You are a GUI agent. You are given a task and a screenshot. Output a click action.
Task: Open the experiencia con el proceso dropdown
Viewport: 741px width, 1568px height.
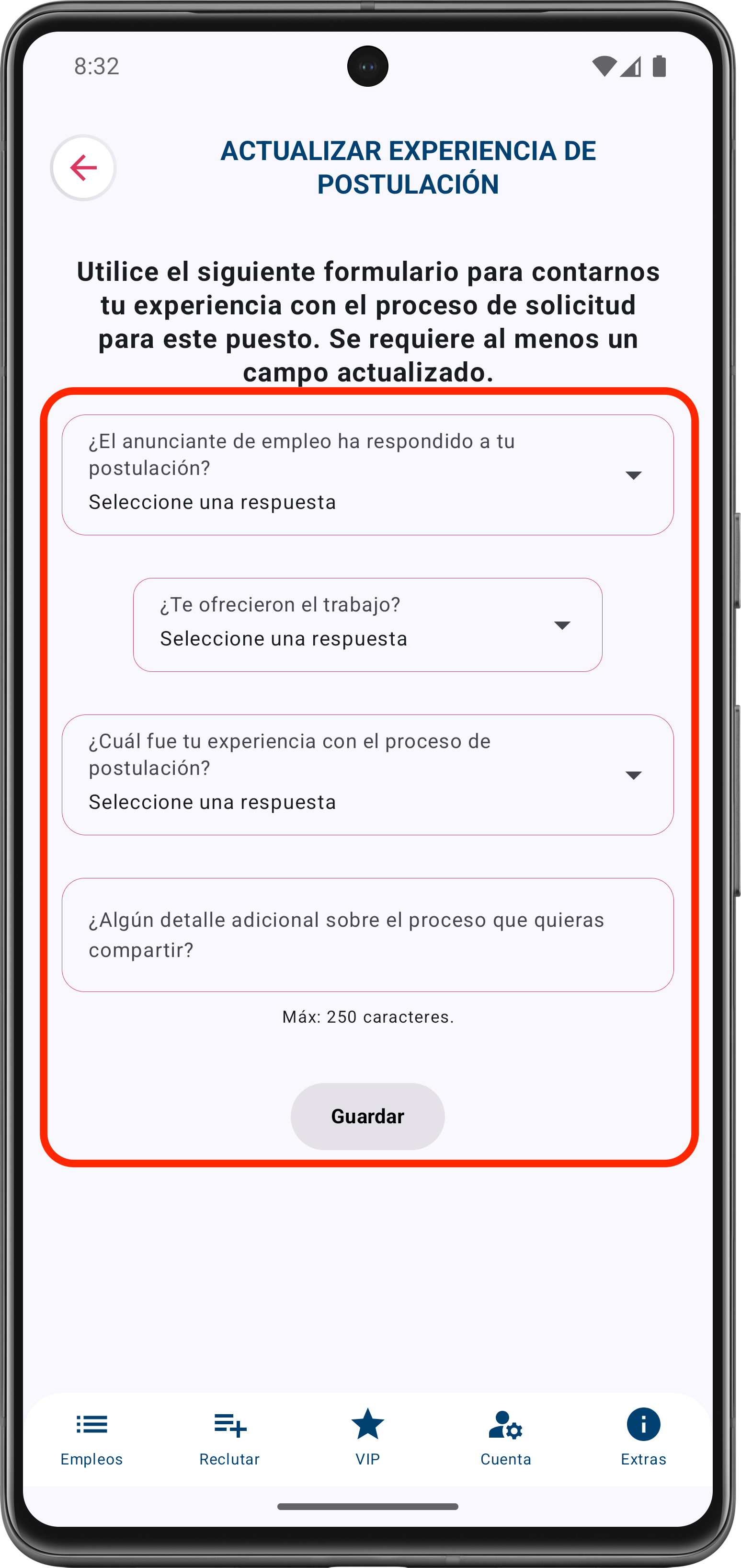tap(367, 775)
